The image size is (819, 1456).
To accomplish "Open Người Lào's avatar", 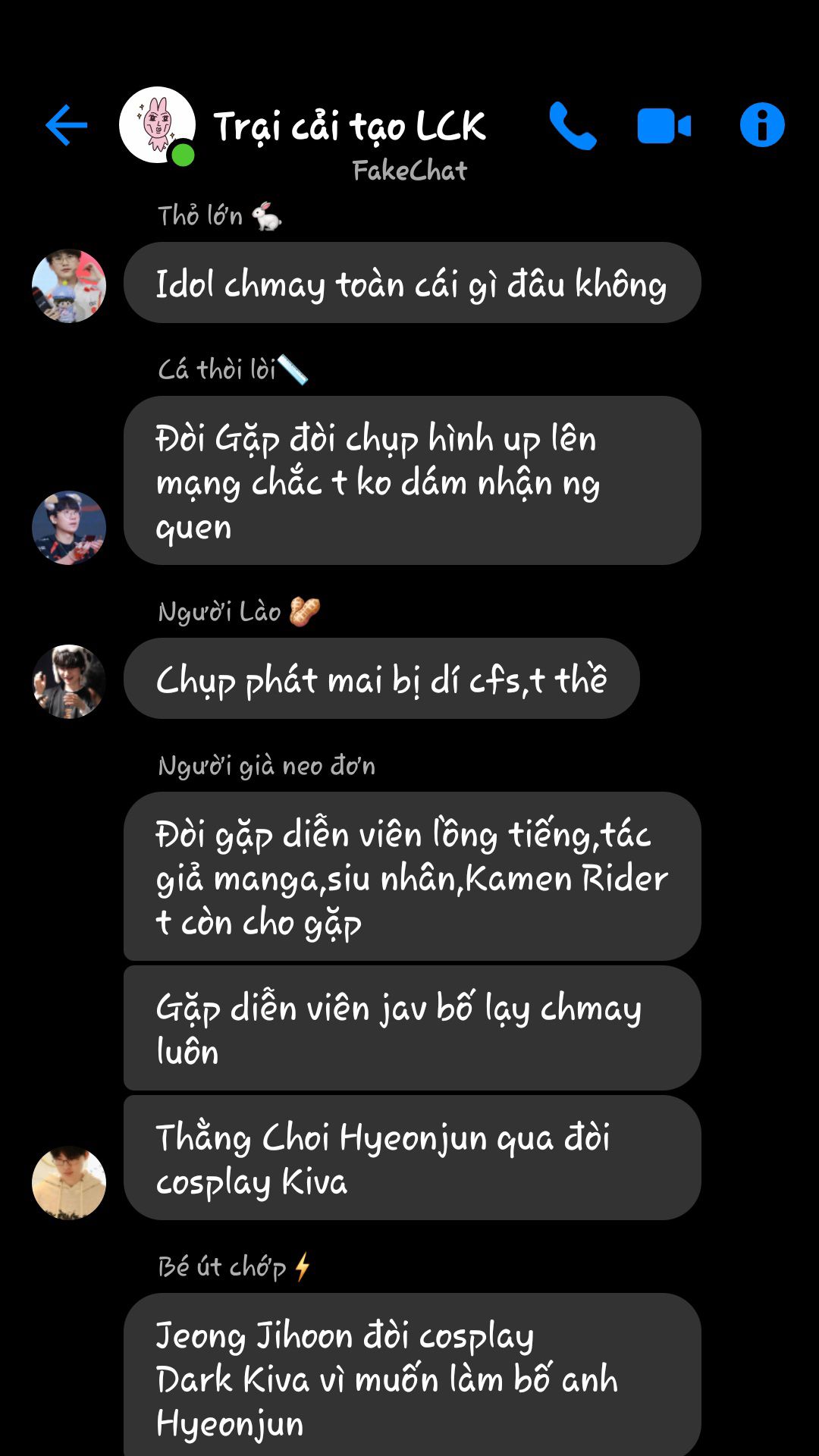I will (x=69, y=681).
